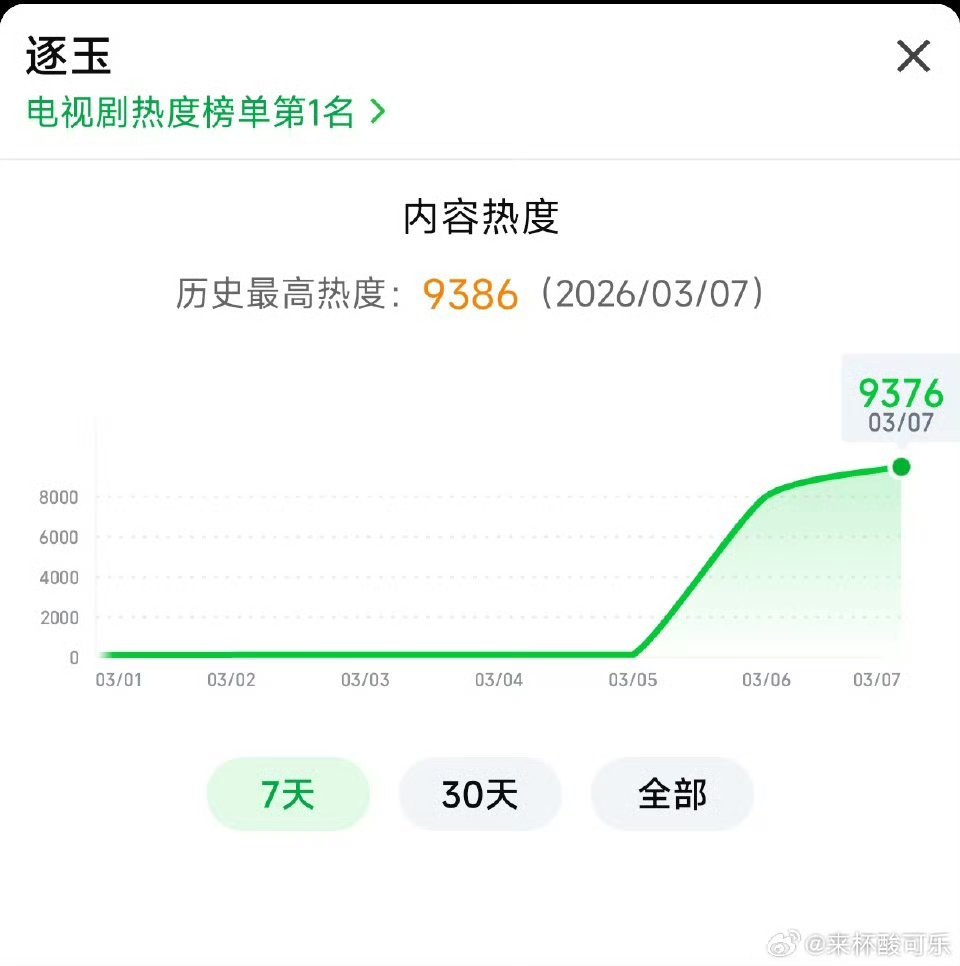Close the 内容热度 popup

(912, 57)
